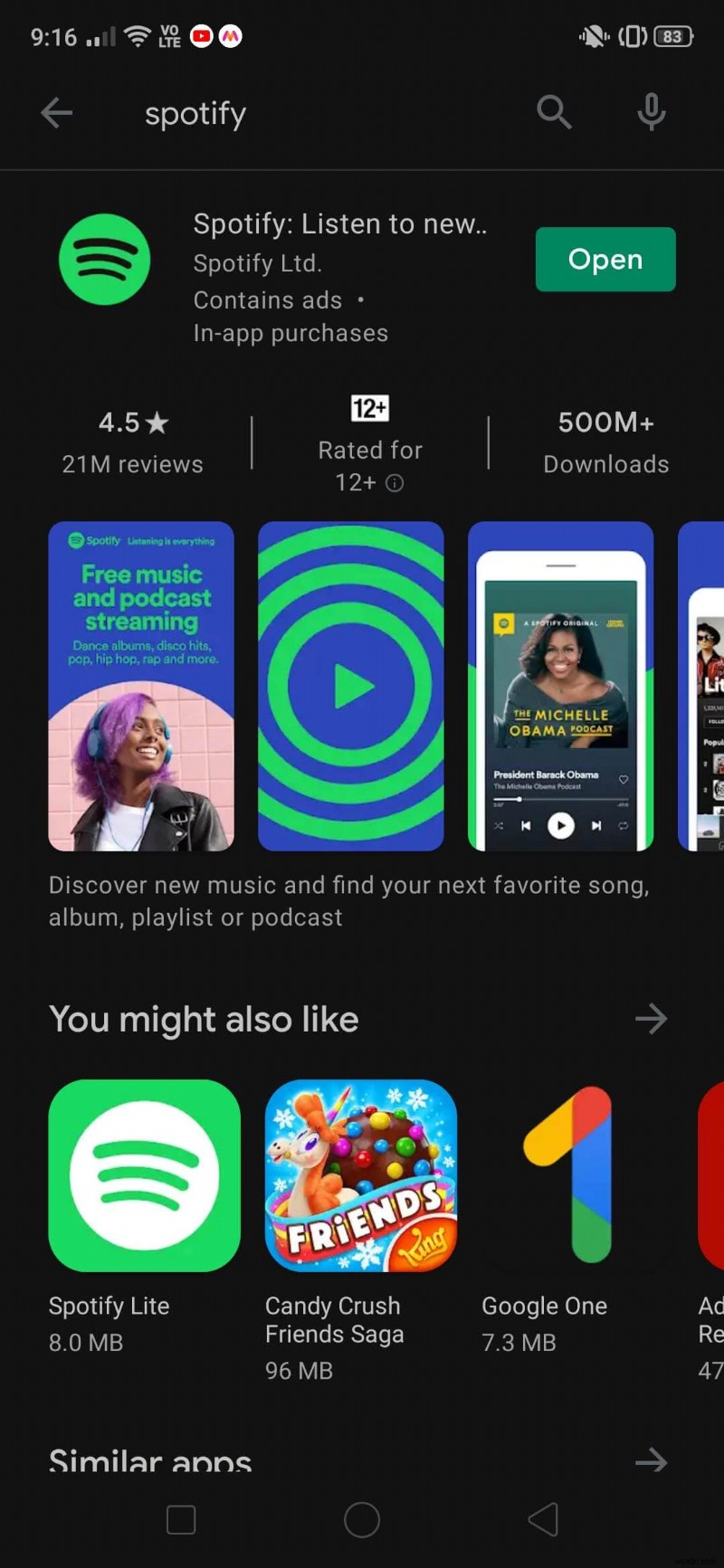Expand the You might also like section
This screenshot has height=1568, width=724.
point(650,1020)
